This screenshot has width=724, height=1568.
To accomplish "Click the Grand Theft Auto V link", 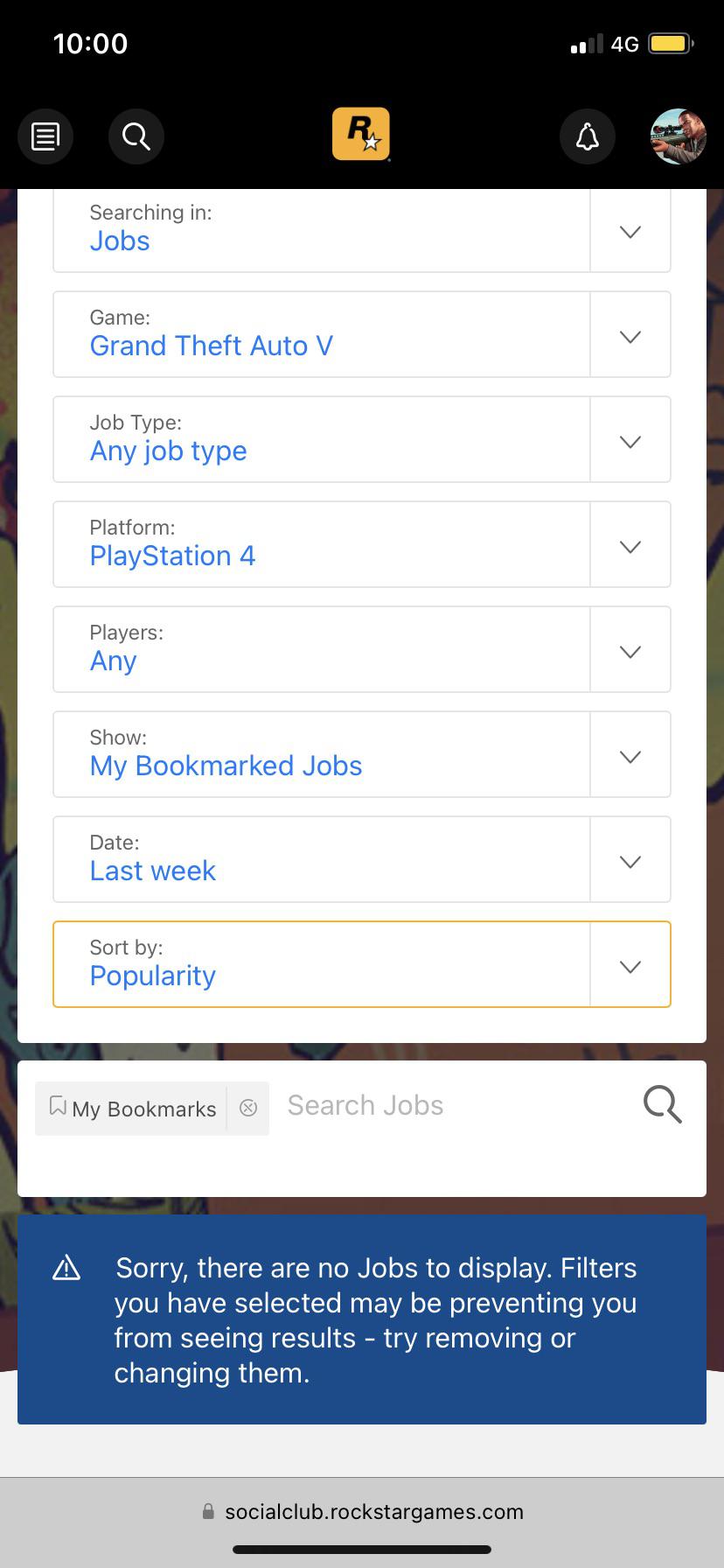I will pyautogui.click(x=211, y=346).
